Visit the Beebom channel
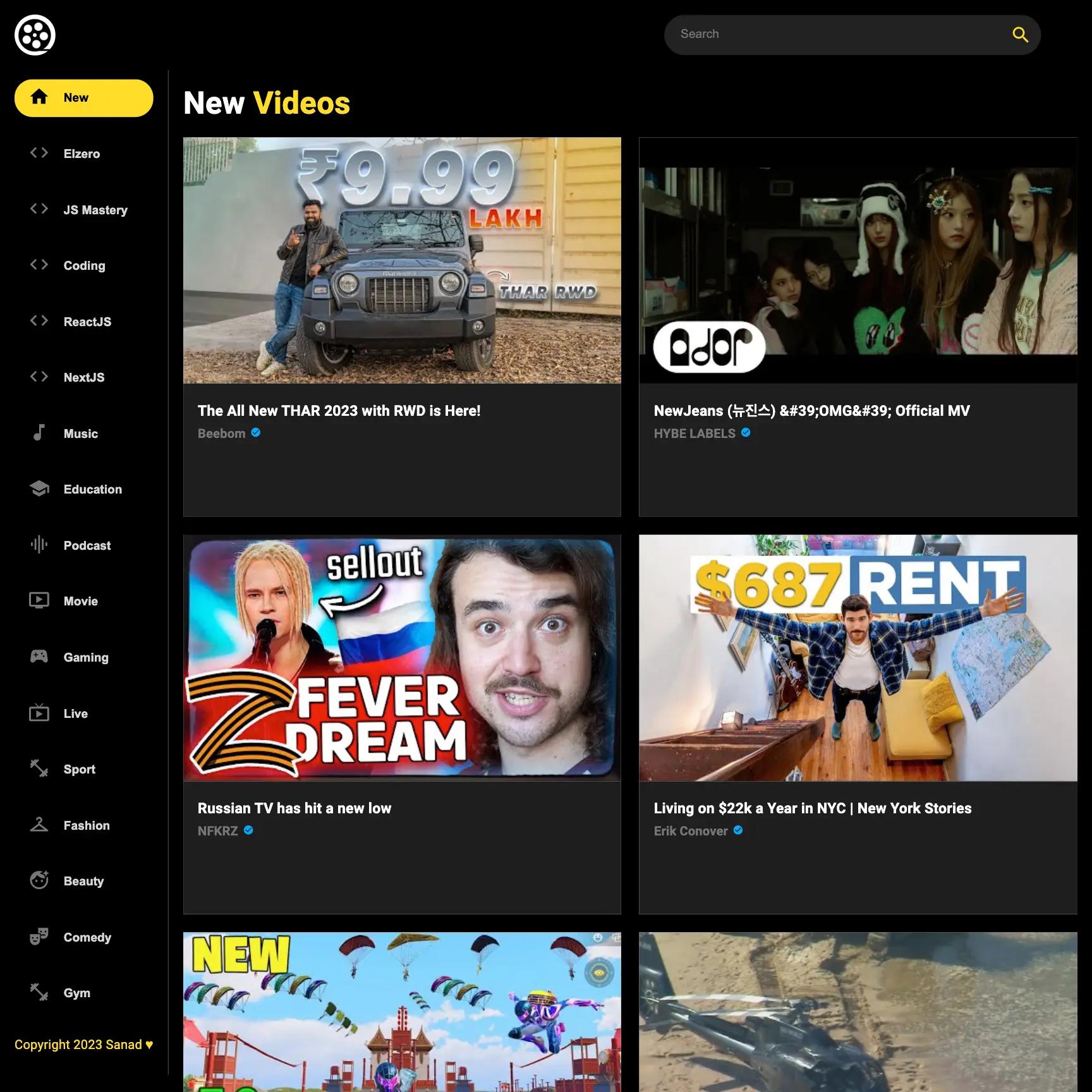 [221, 434]
